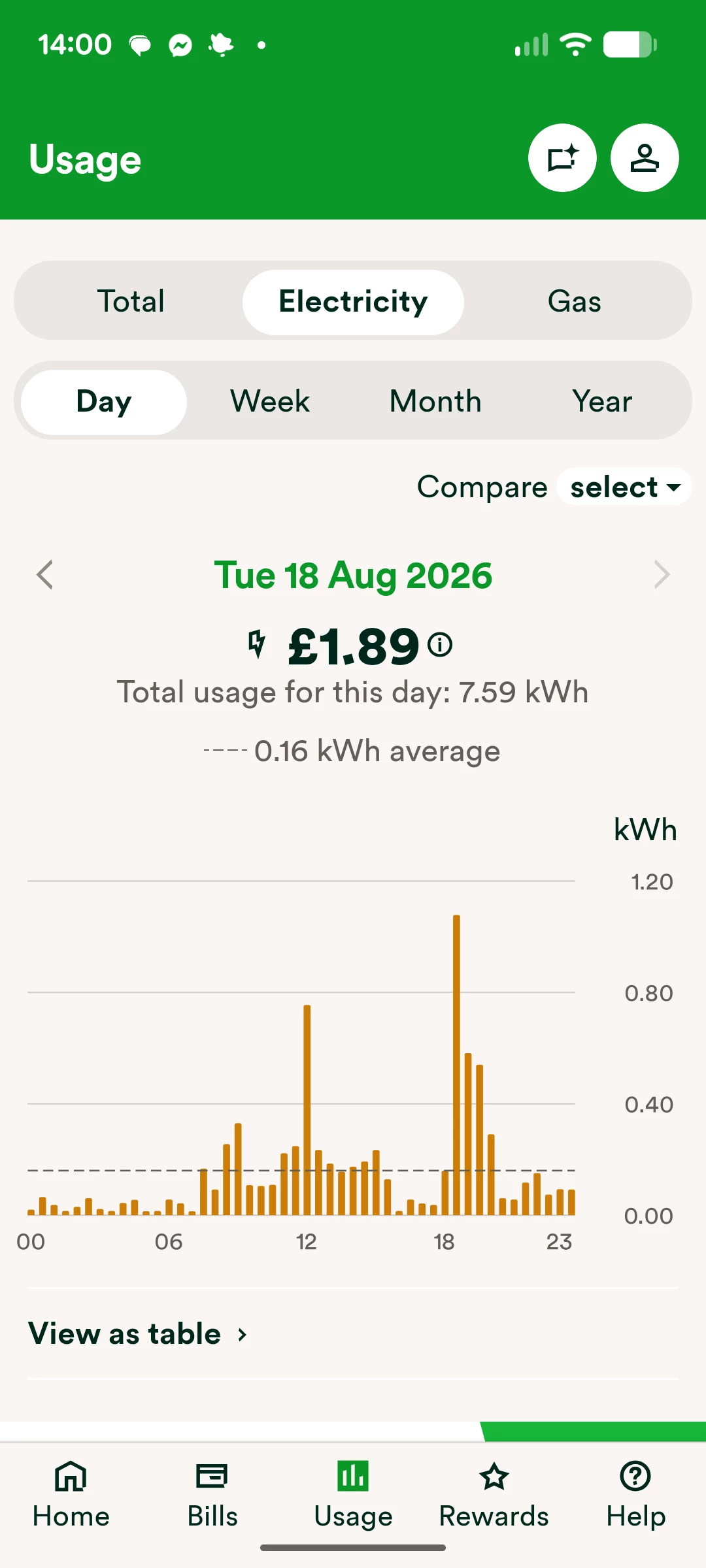Open the Compare select dropdown

pos(624,487)
